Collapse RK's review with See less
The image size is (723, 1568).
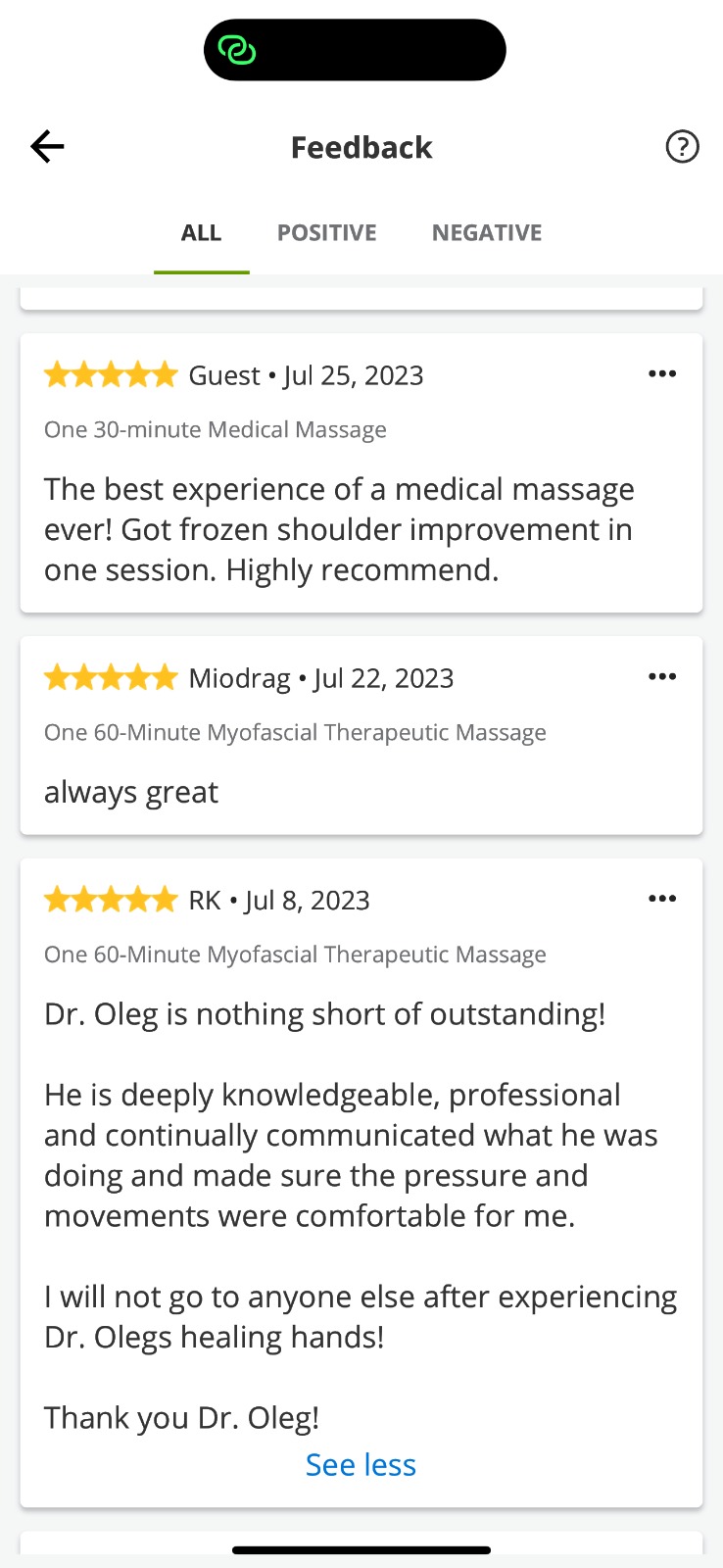pyautogui.click(x=361, y=1464)
